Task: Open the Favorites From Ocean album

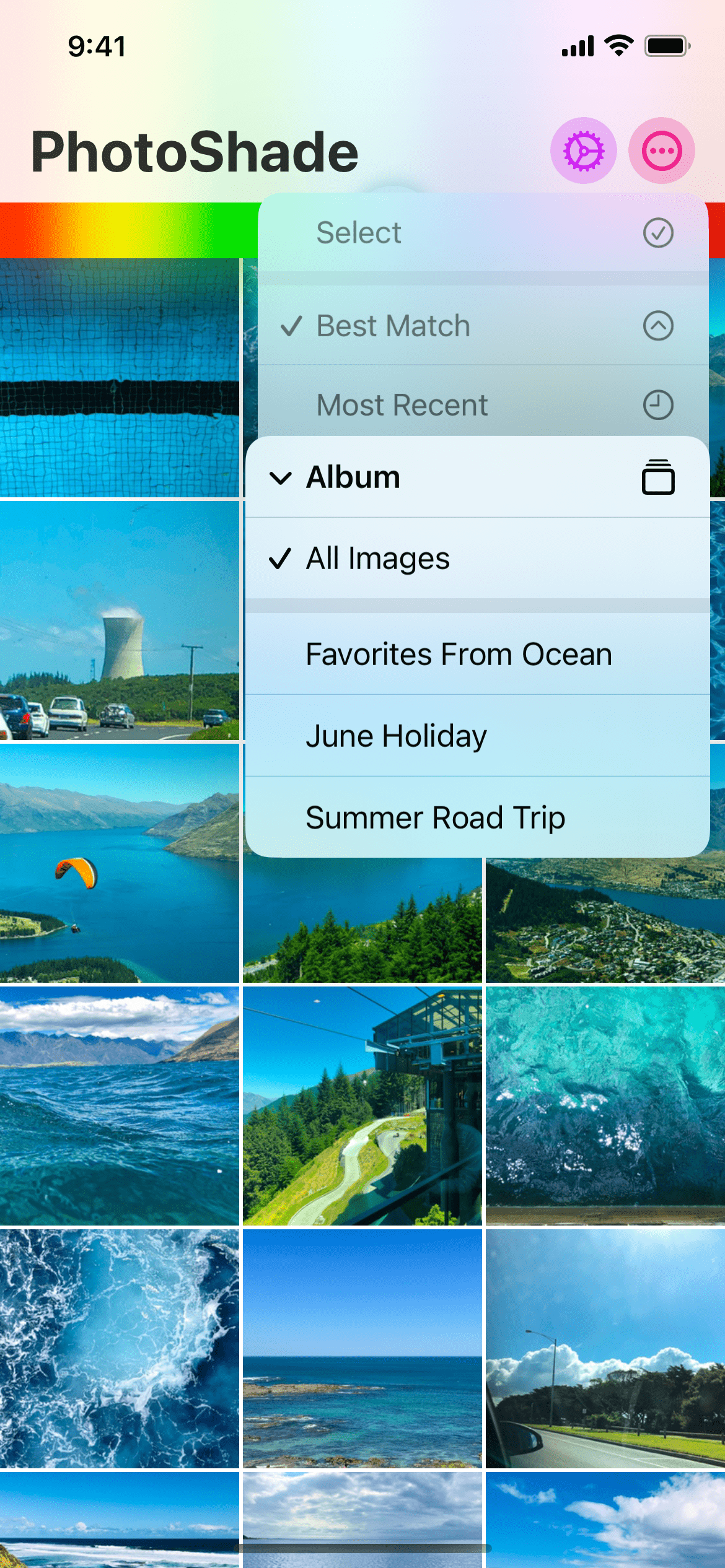Action: coord(476,655)
